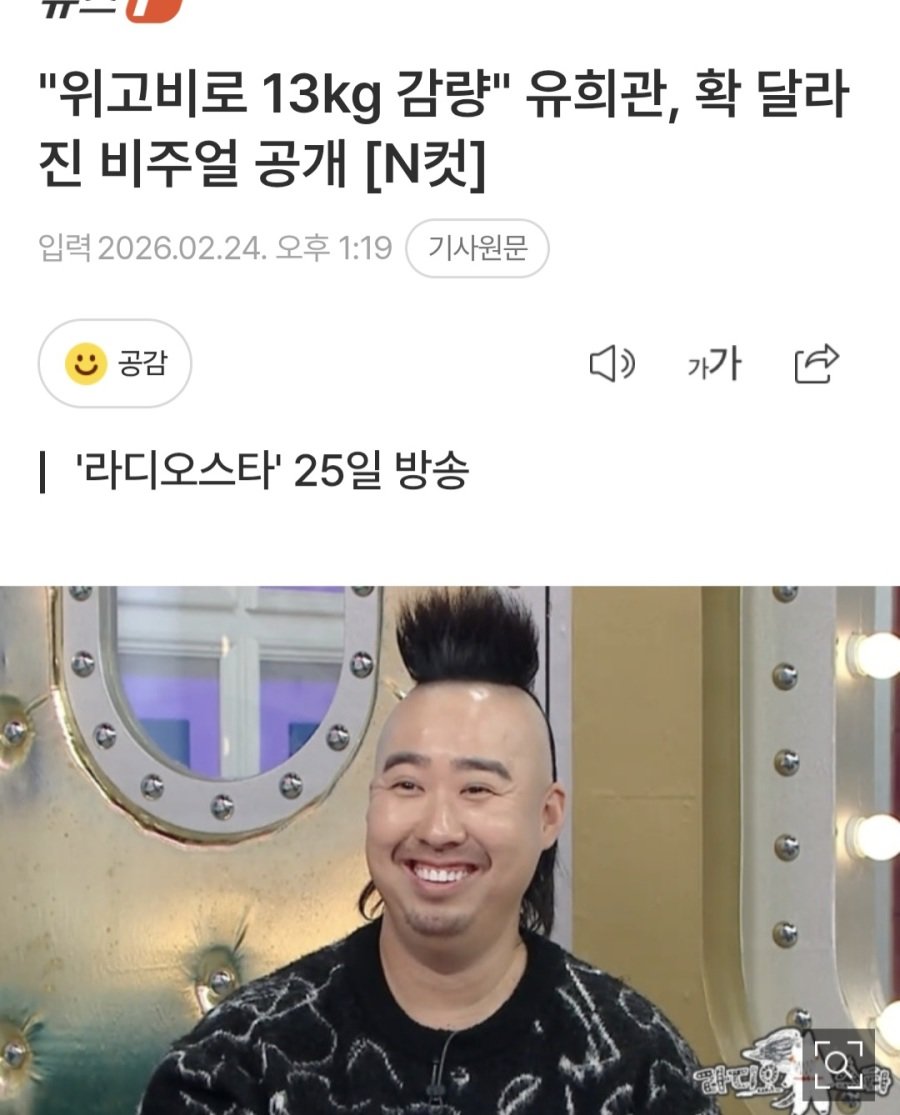This screenshot has width=900, height=1115.
Task: Adjust font size with the 가가 icon
Action: point(713,365)
